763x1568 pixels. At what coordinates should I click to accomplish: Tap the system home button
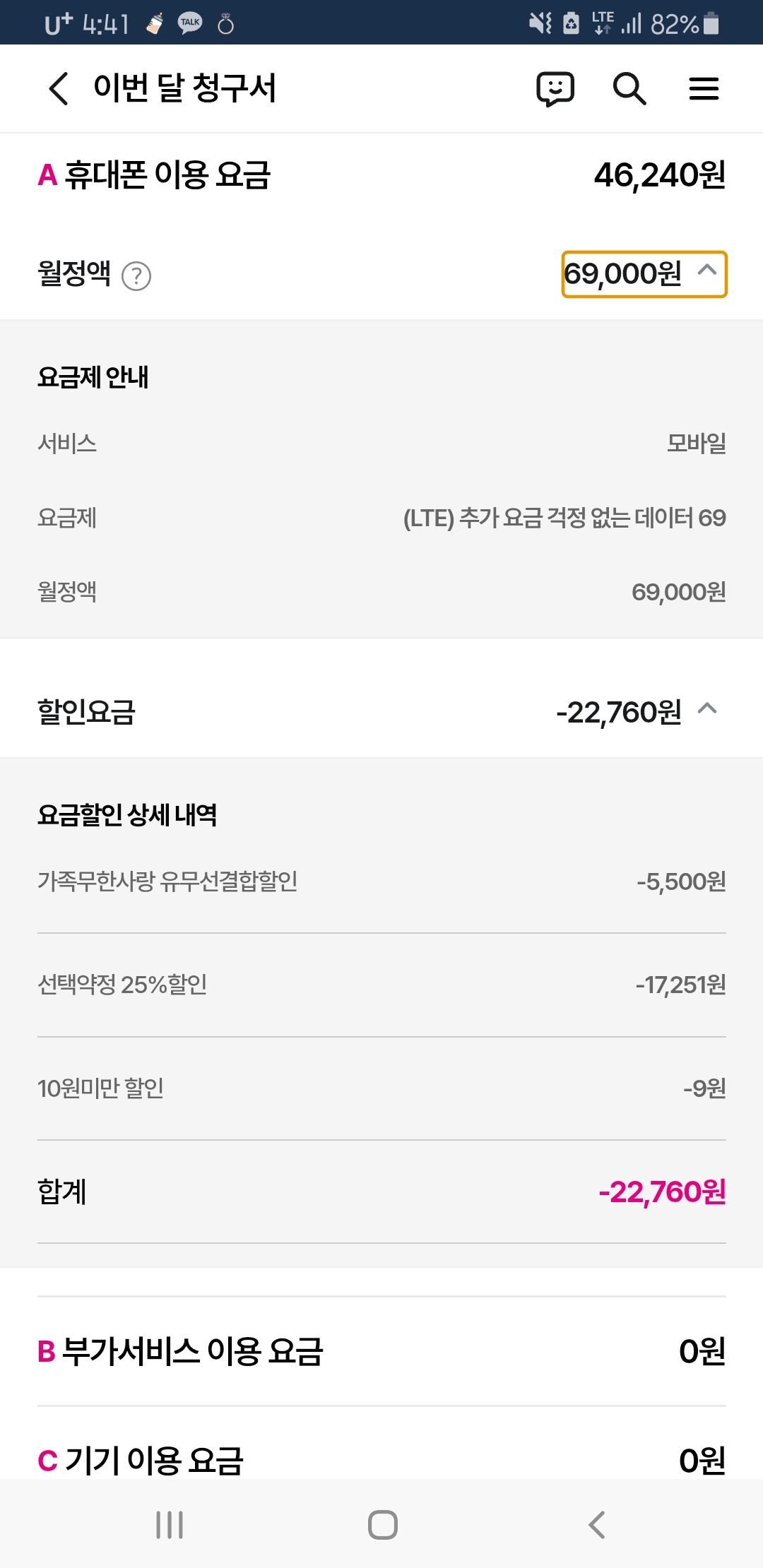coord(382,1524)
